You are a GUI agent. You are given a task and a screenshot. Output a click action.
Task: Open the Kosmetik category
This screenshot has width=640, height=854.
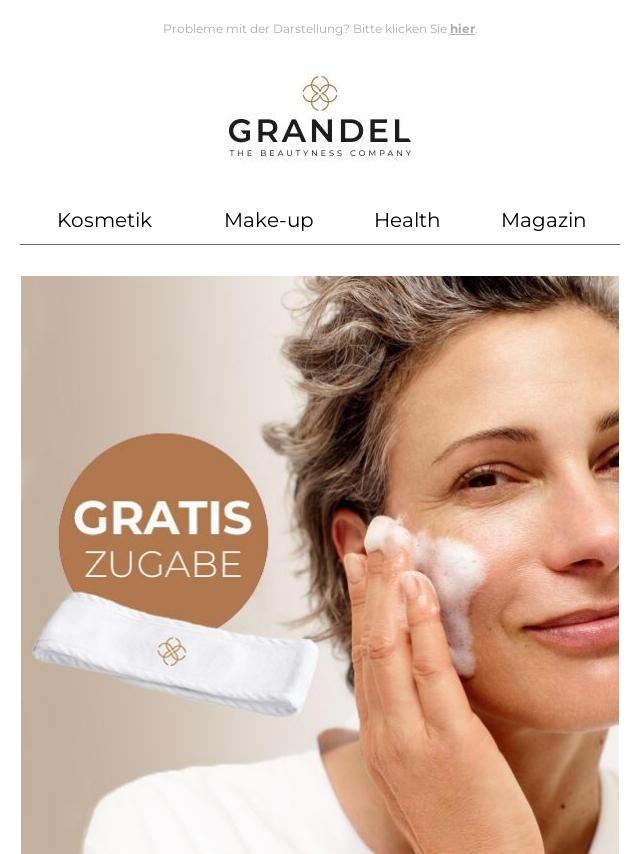(104, 220)
